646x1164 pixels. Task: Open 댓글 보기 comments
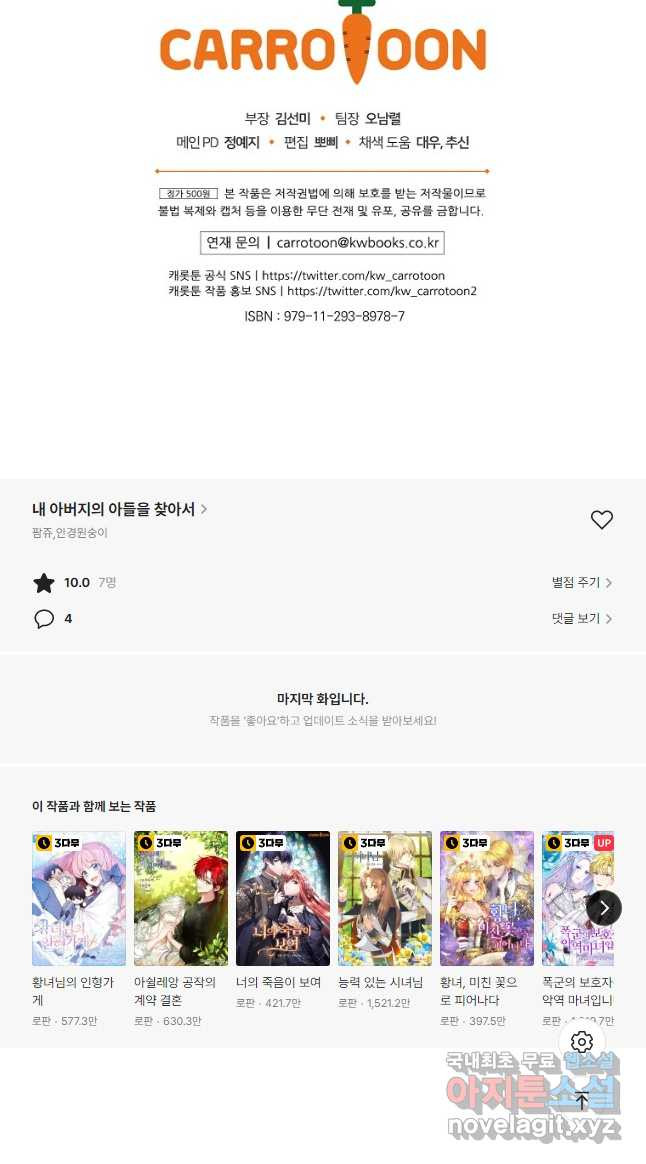coord(581,619)
